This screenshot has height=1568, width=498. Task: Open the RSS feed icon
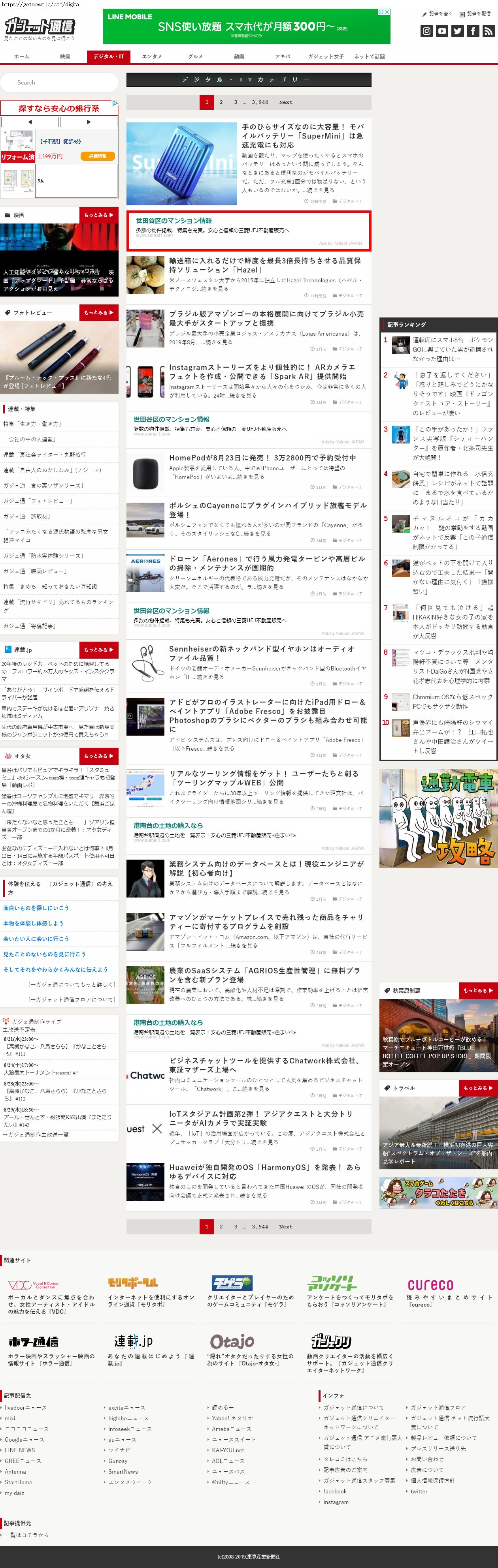(x=488, y=31)
